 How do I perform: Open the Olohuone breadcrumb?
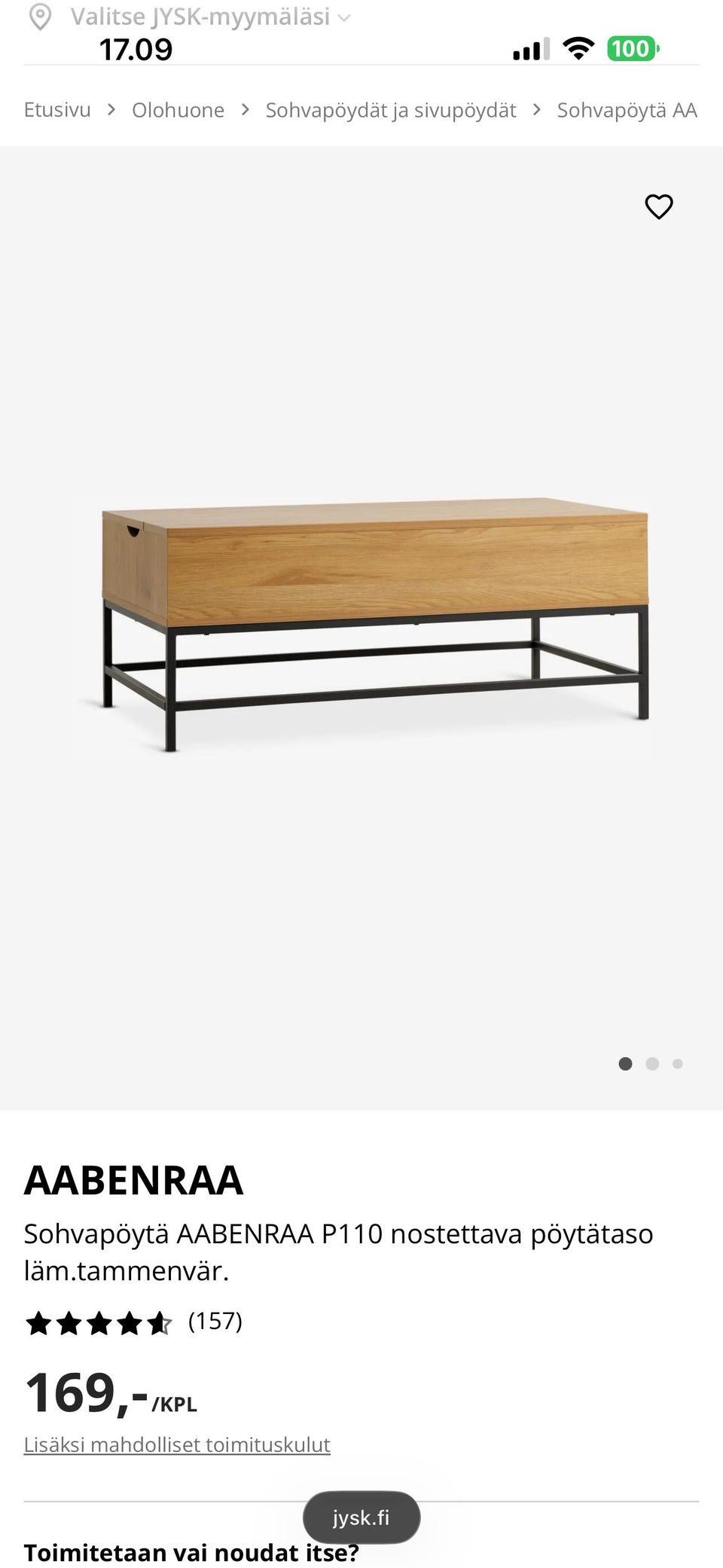pos(178,110)
